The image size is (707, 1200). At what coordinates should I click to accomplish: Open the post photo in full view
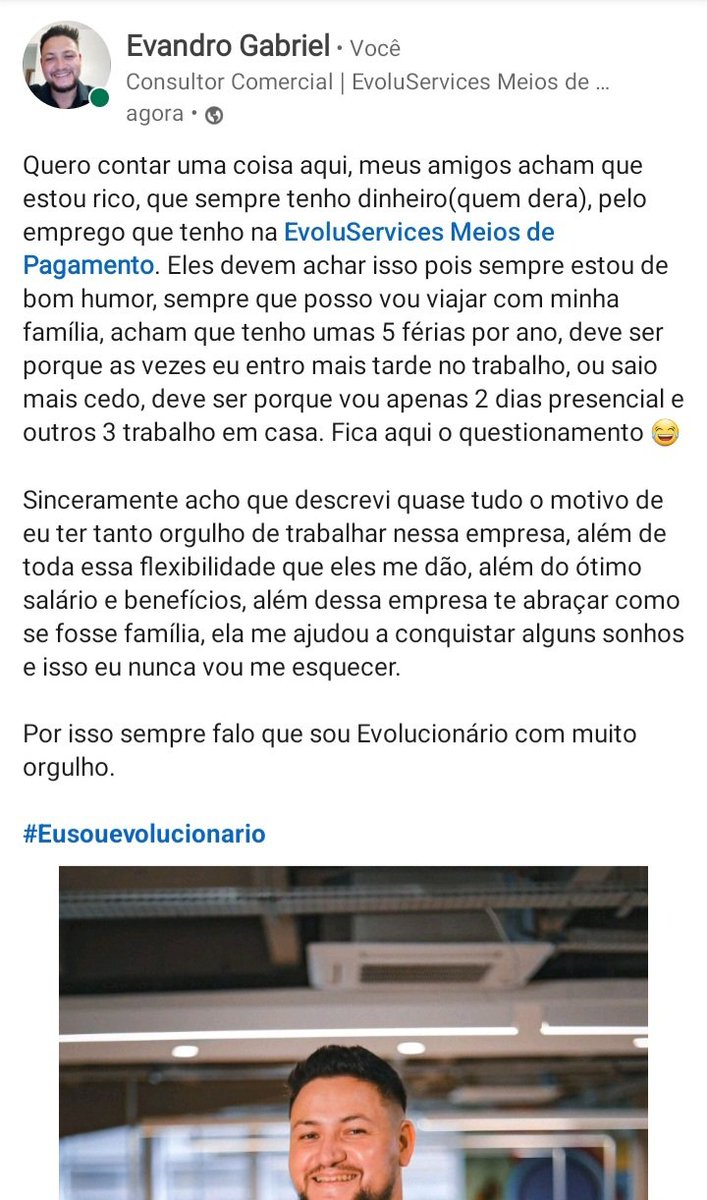pyautogui.click(x=353, y=1032)
